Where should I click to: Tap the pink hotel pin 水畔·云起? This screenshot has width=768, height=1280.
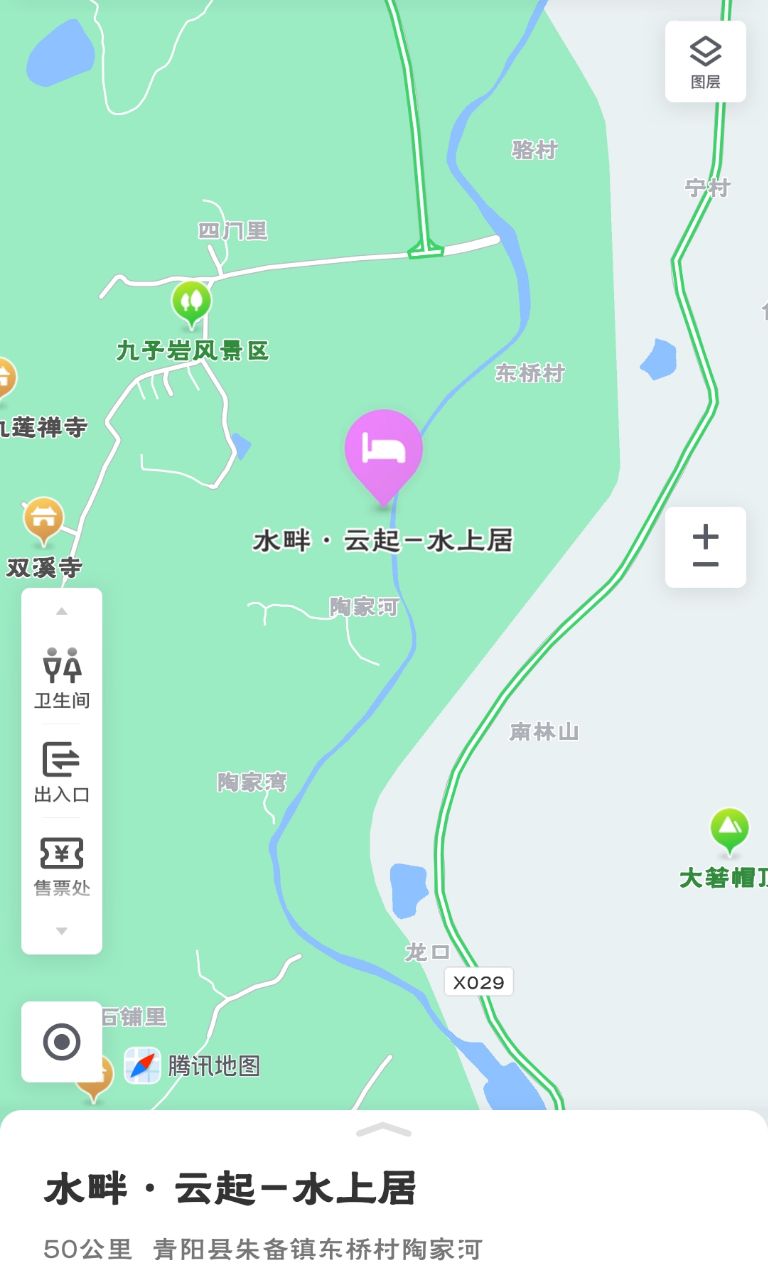click(x=384, y=452)
